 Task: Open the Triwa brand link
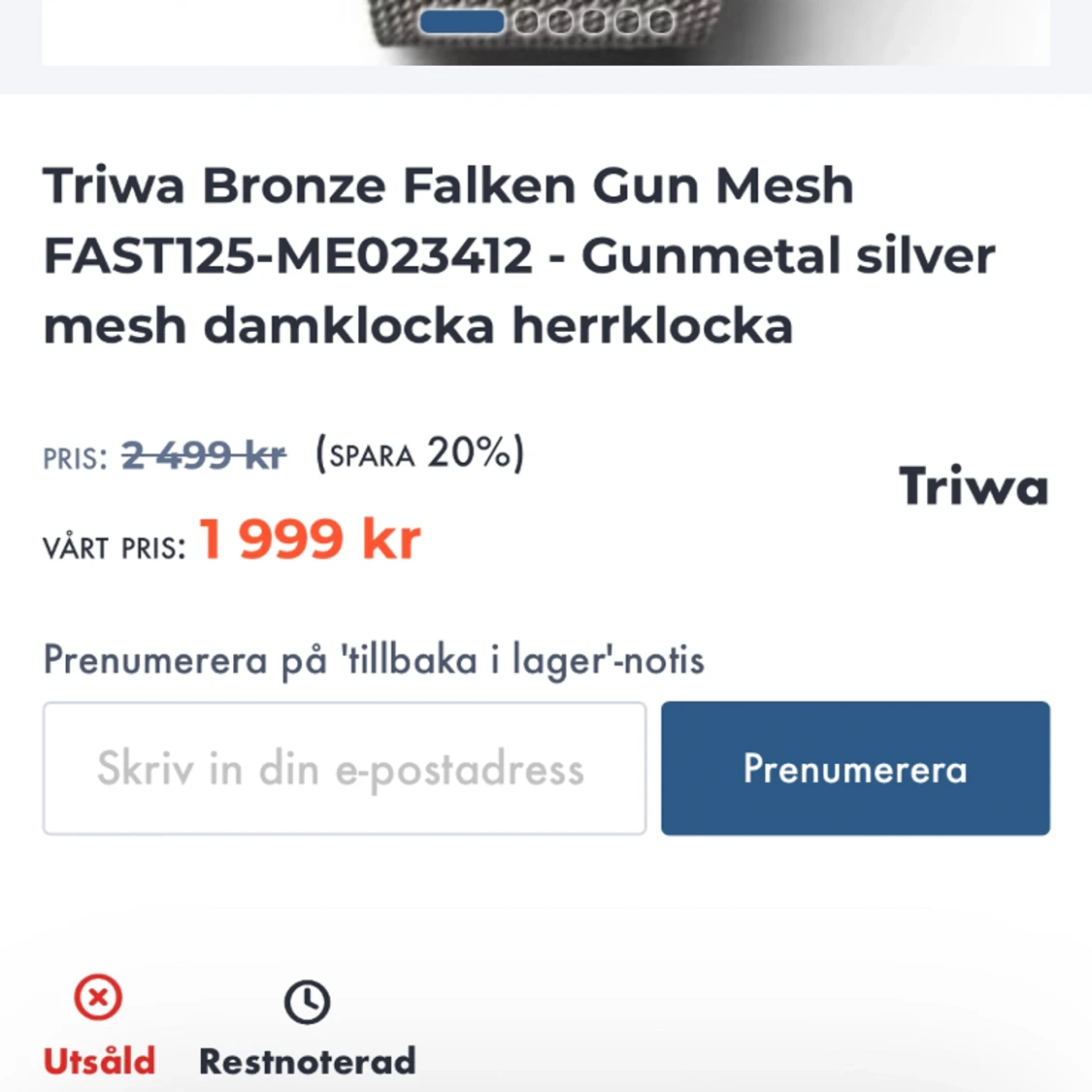coord(973,486)
